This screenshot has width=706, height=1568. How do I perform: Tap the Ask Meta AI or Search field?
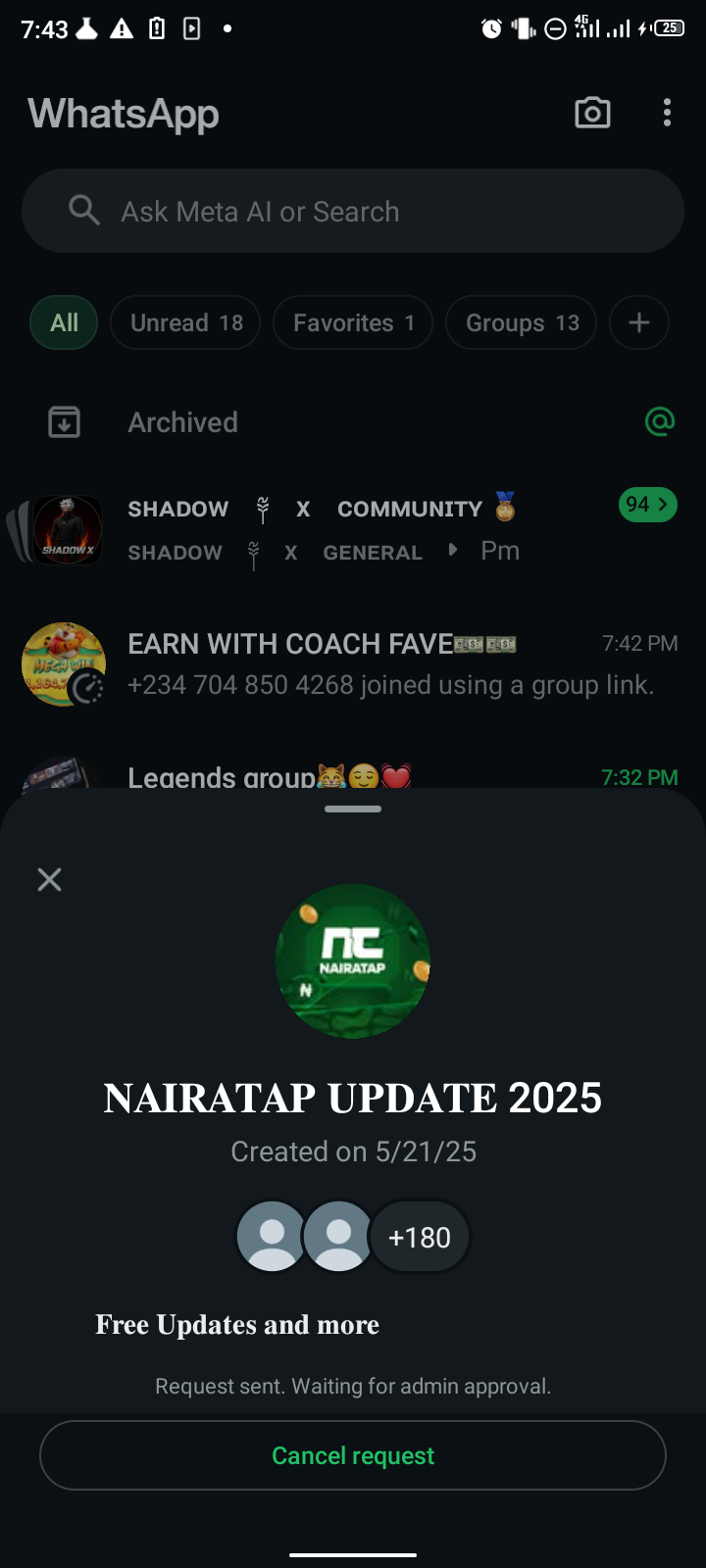pos(353,212)
